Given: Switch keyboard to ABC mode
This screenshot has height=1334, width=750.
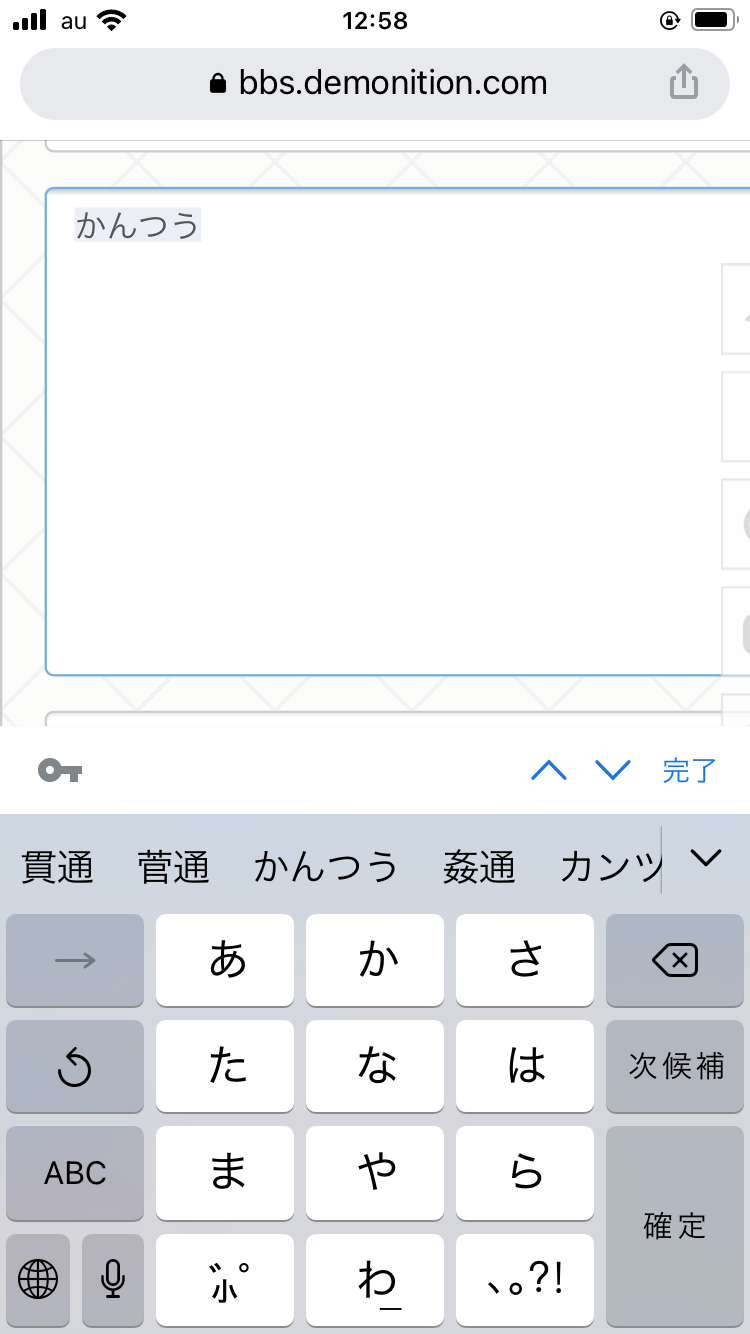Looking at the screenshot, I should coord(75,1173).
